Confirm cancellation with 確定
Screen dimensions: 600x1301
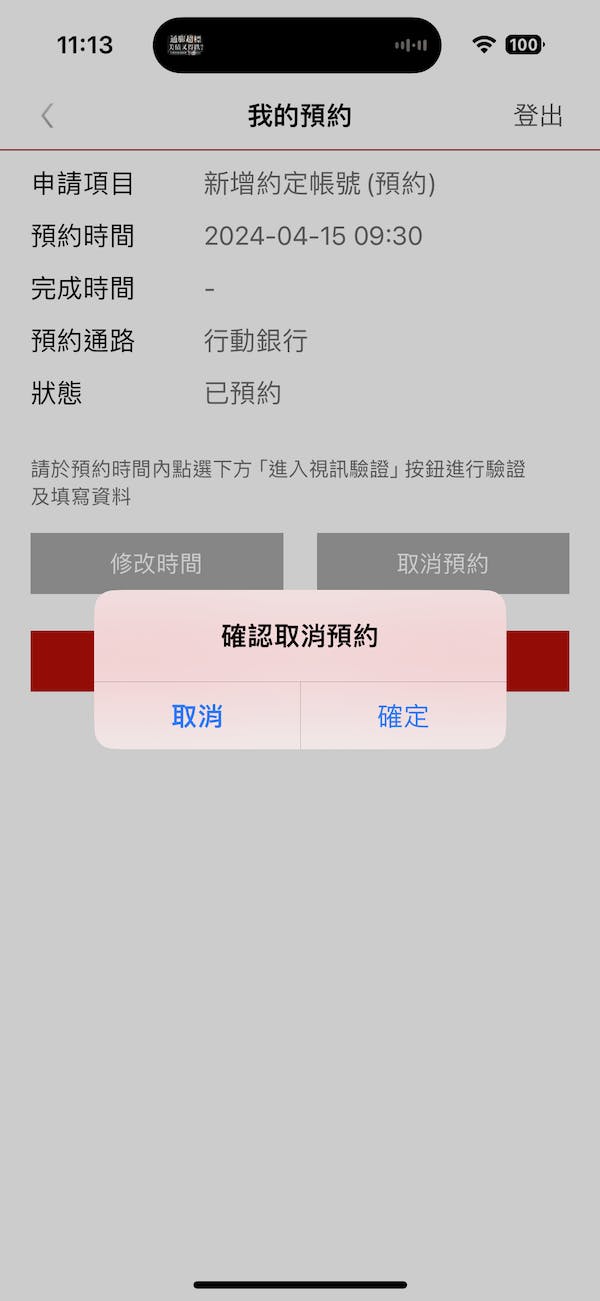[403, 716]
